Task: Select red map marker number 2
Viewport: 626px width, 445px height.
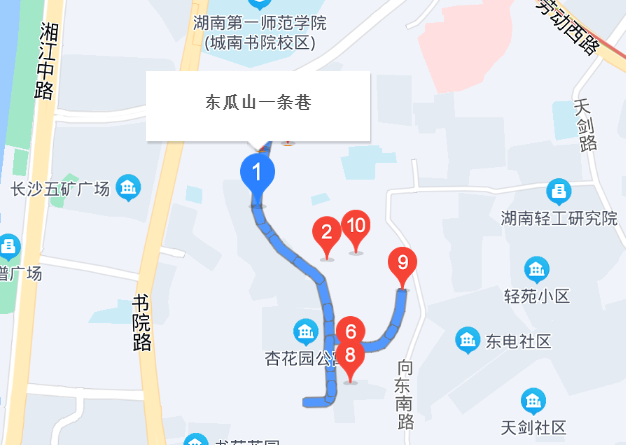Action: 326,235
